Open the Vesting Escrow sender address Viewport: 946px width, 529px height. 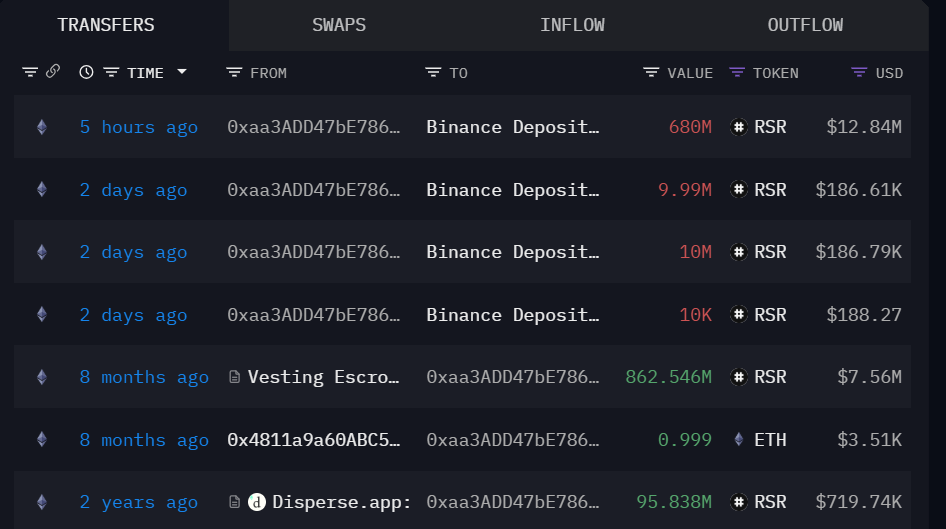click(323, 377)
